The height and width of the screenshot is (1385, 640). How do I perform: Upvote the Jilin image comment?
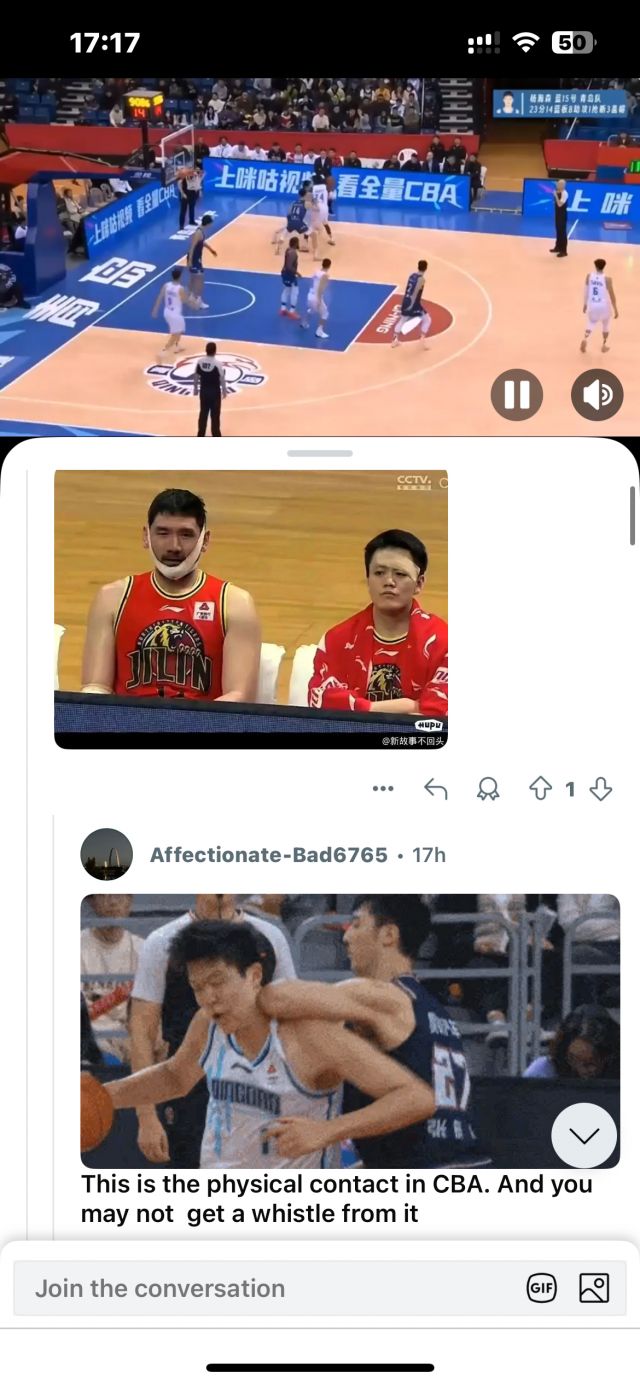click(540, 789)
